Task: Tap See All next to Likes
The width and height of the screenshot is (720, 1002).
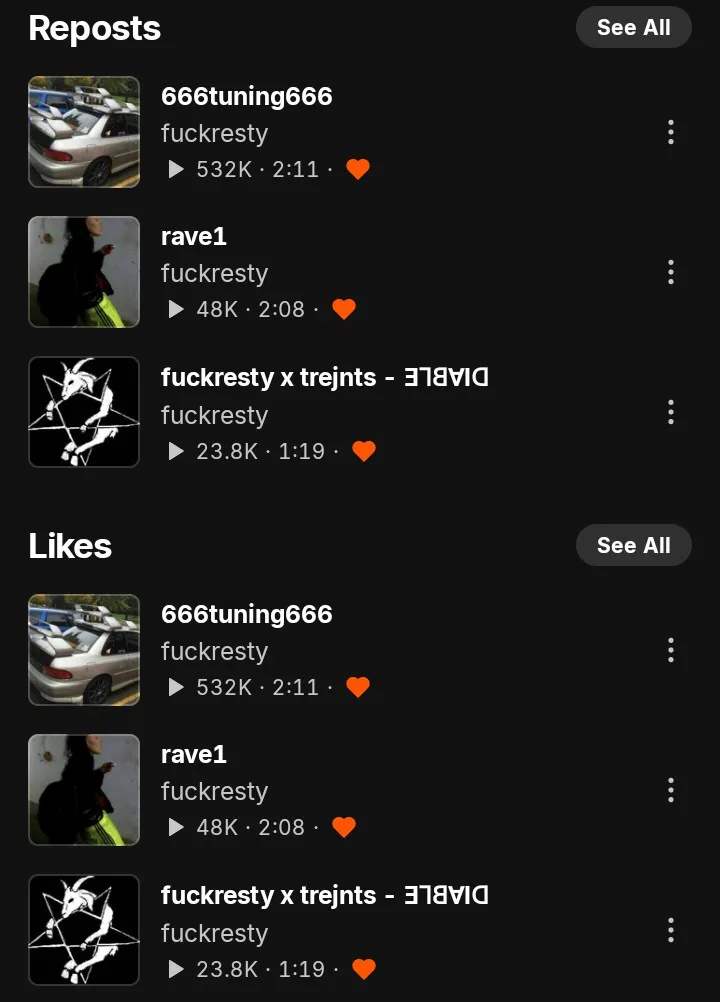Action: [633, 545]
